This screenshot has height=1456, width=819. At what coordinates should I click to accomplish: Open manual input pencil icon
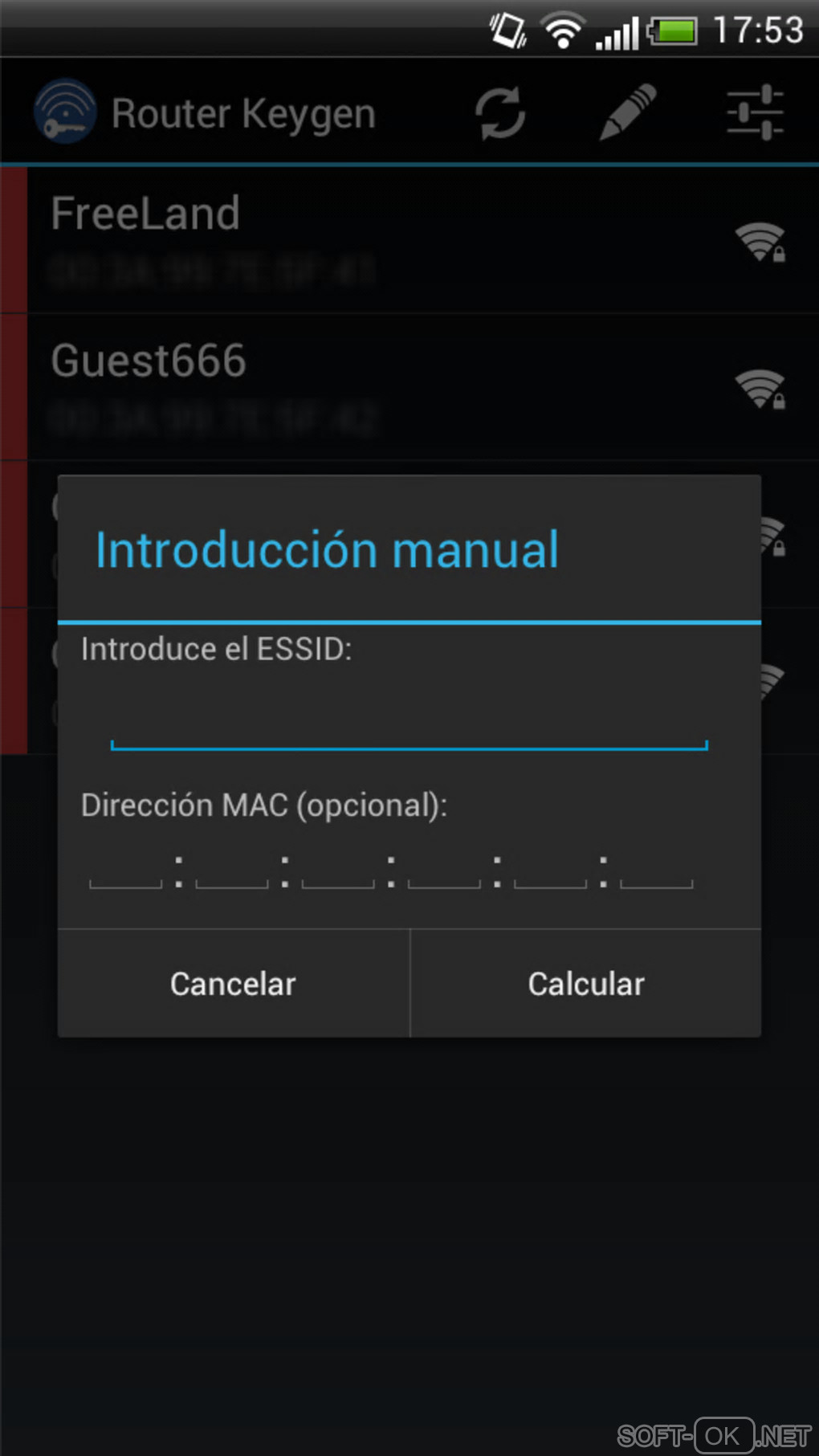click(x=628, y=112)
